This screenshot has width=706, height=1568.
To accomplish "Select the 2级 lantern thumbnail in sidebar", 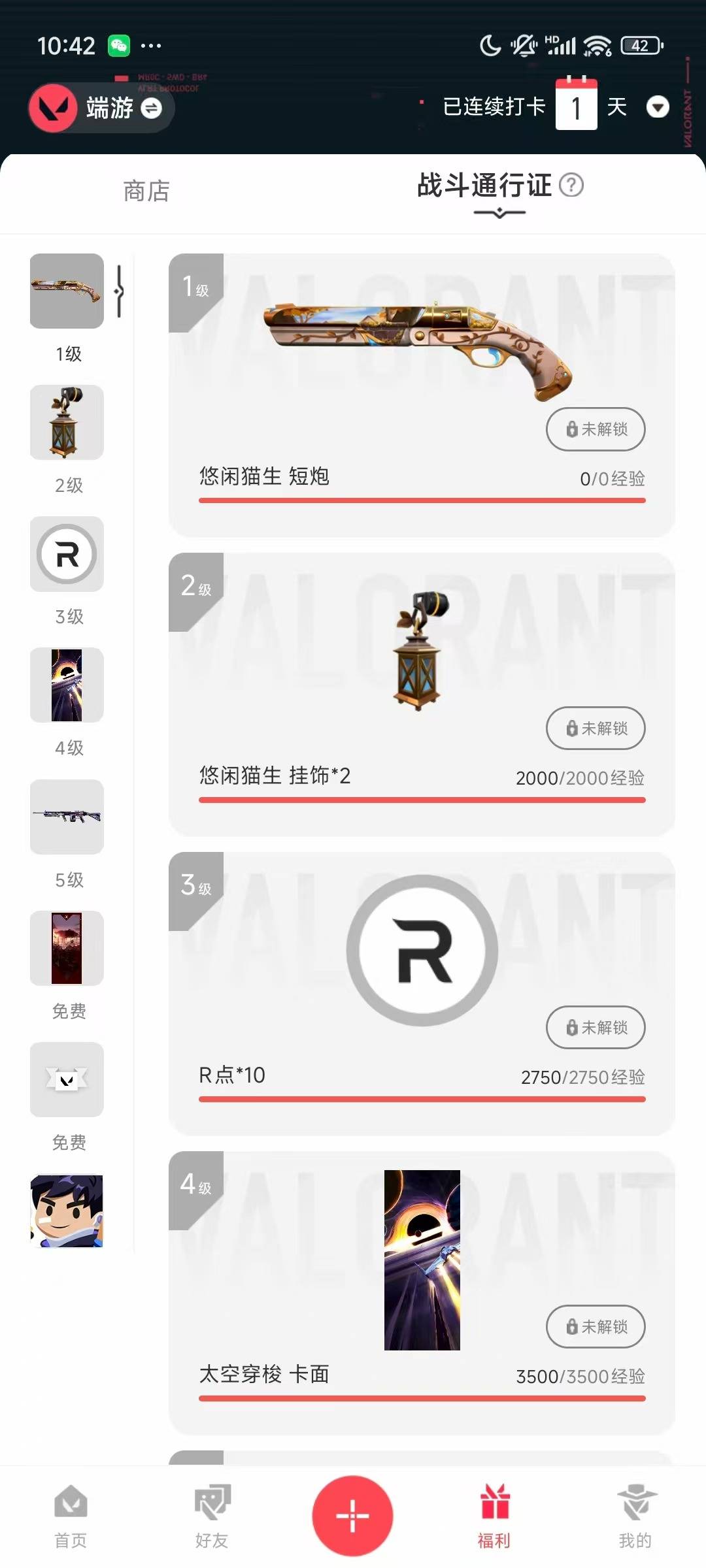I will coord(67,423).
